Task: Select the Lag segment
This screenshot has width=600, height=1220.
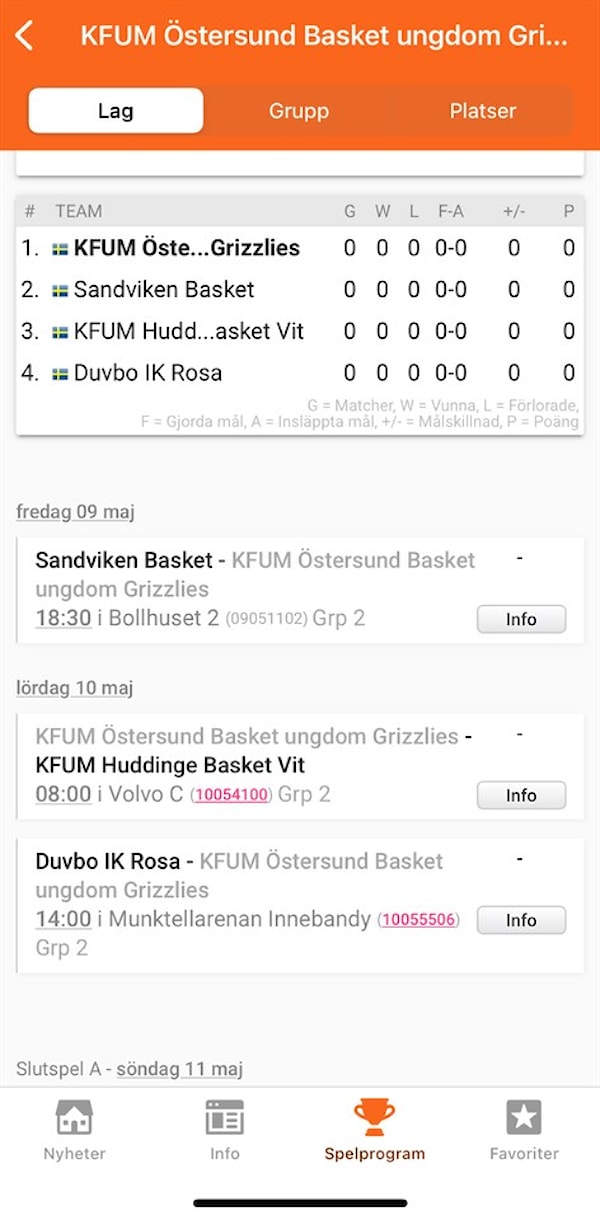Action: [x=116, y=111]
